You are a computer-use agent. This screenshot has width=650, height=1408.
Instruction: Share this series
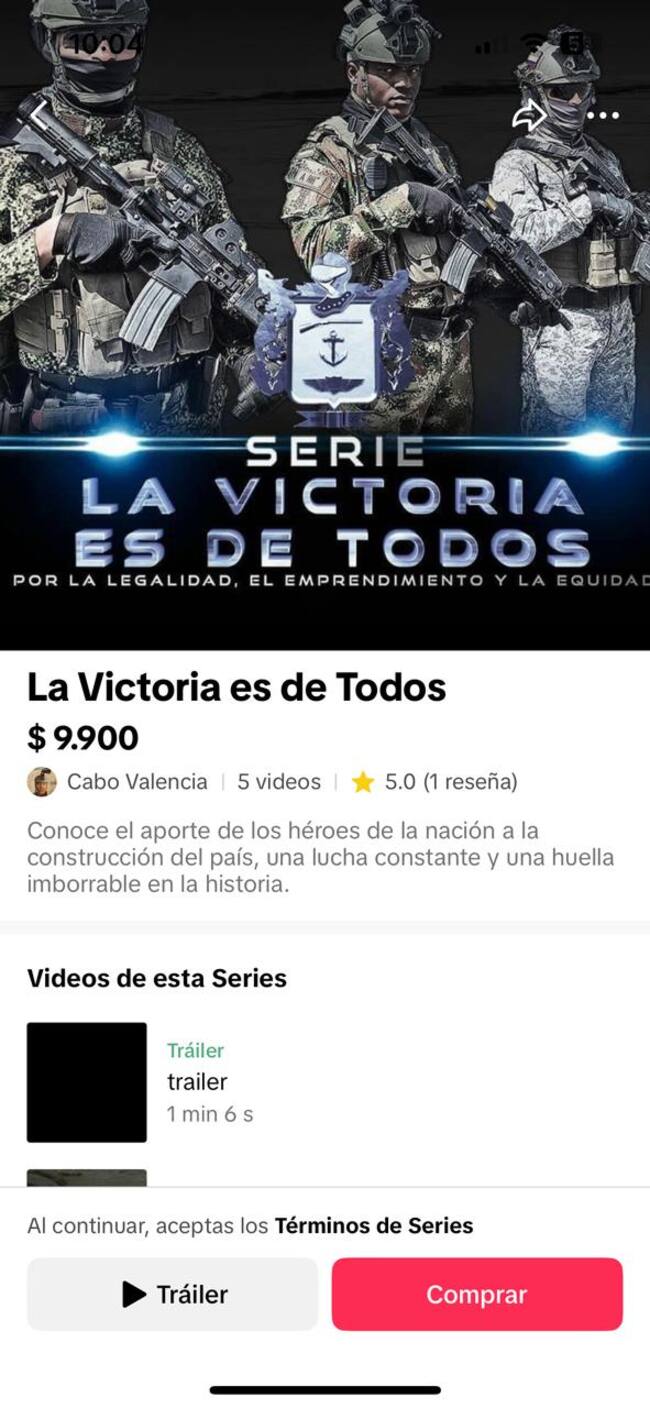[x=529, y=116]
